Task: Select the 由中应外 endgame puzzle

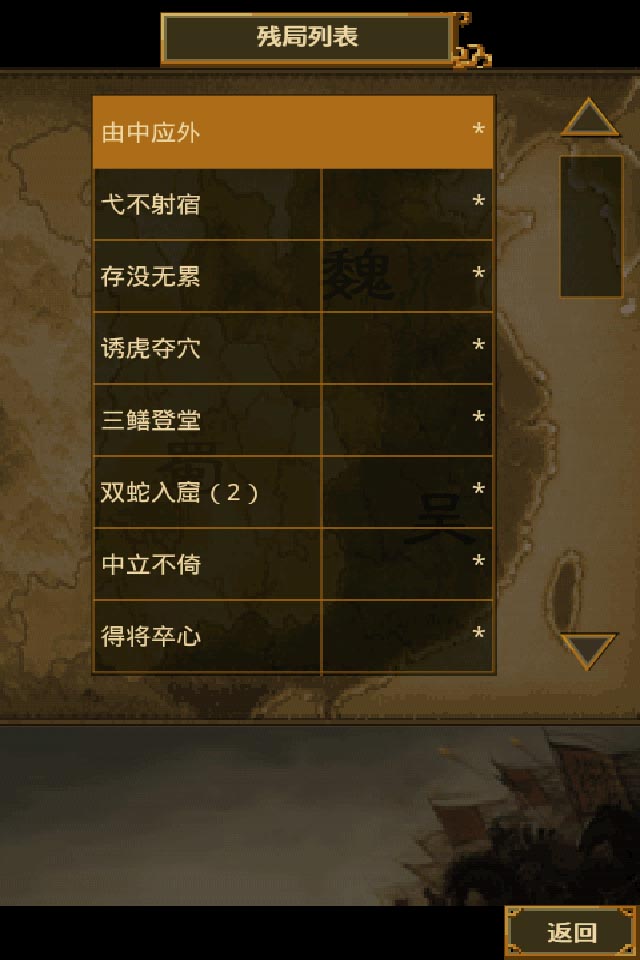Action: [292, 132]
